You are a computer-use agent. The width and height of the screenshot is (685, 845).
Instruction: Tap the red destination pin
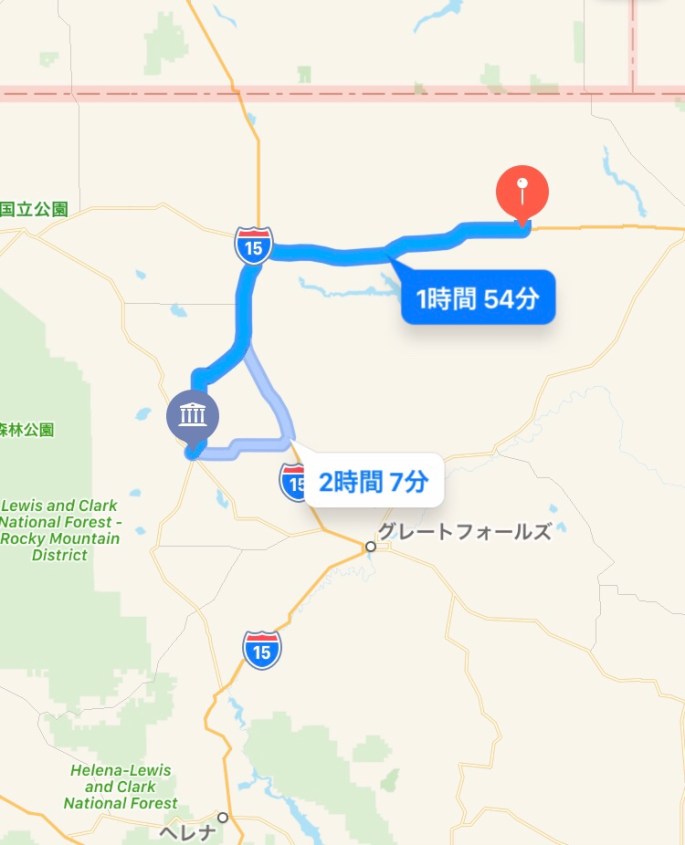(522, 192)
